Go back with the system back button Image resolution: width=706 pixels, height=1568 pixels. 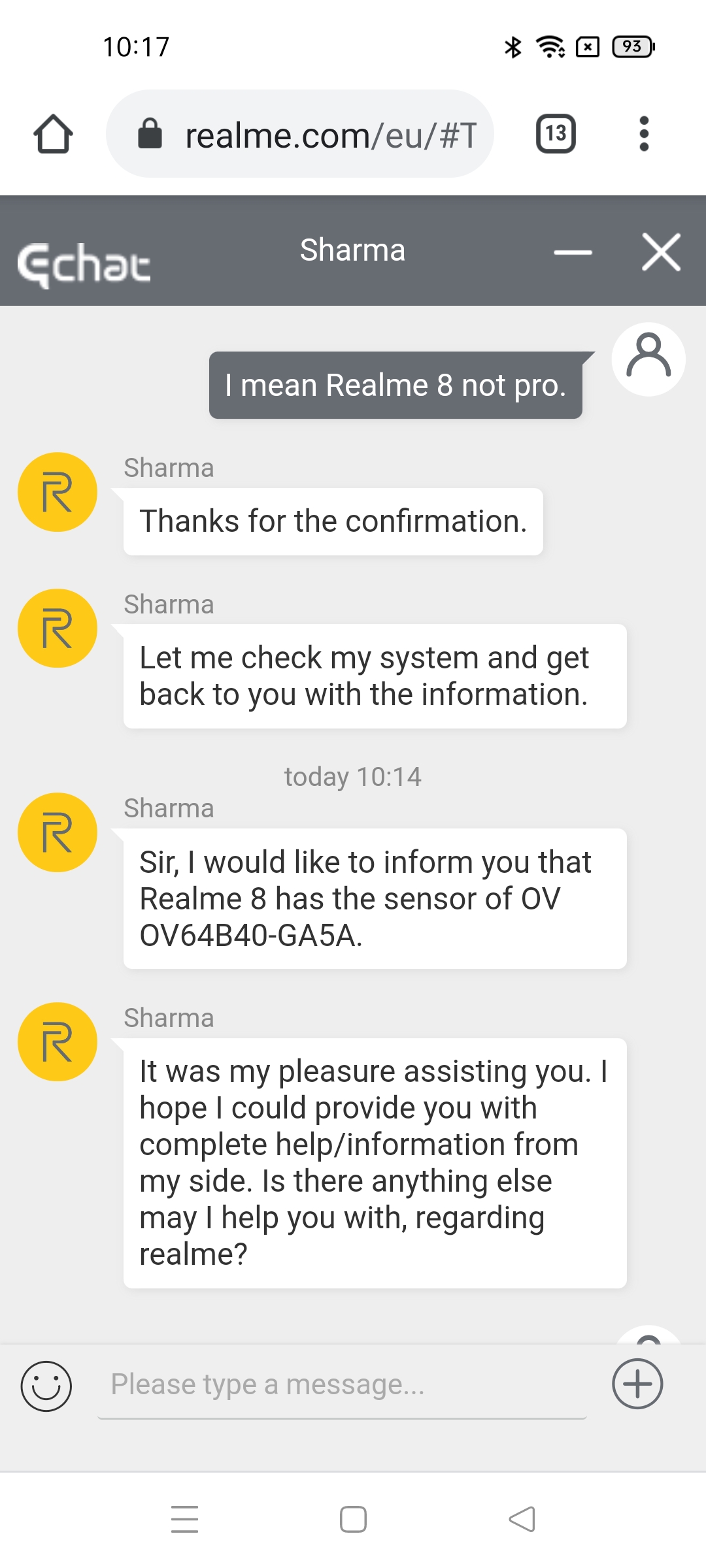[522, 1519]
